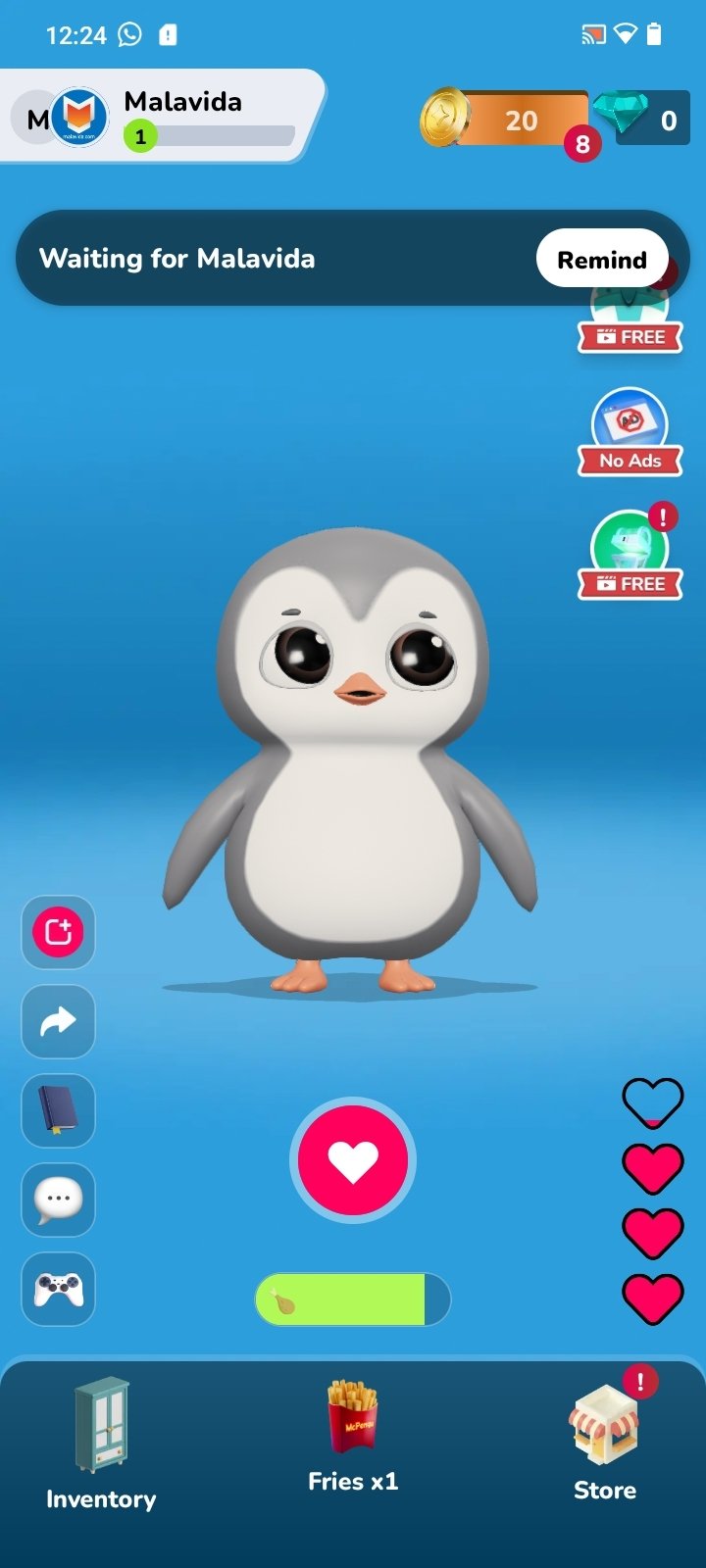
Task: Claim the FREE potion reward with alert badge
Action: [x=630, y=554]
